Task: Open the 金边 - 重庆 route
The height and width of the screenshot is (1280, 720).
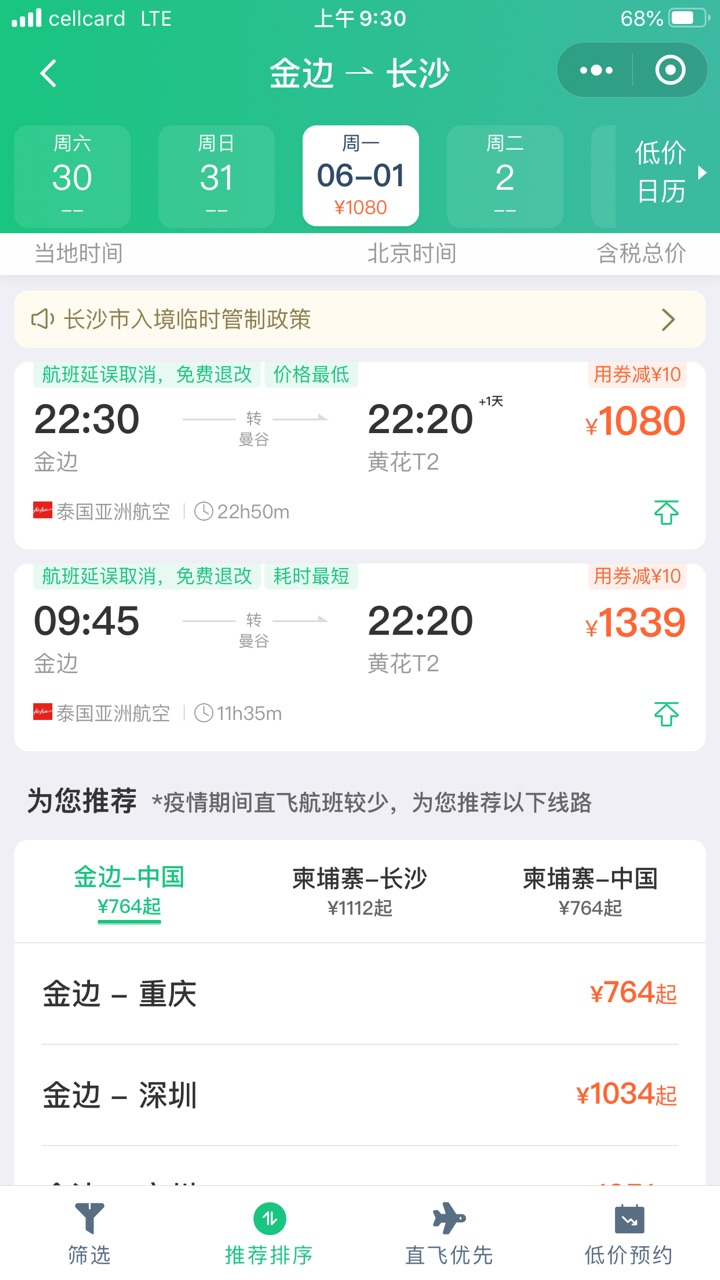Action: (360, 994)
